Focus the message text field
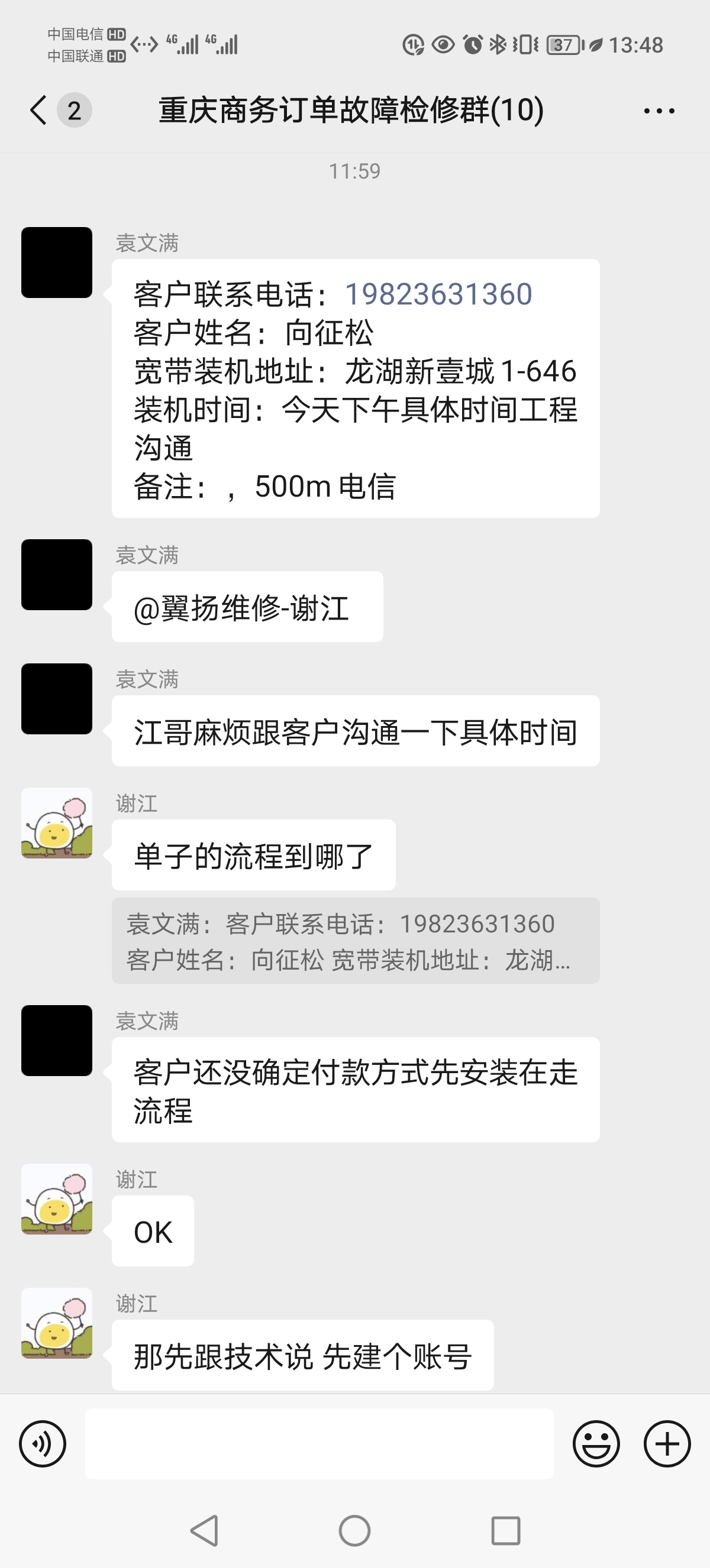 click(x=319, y=1444)
